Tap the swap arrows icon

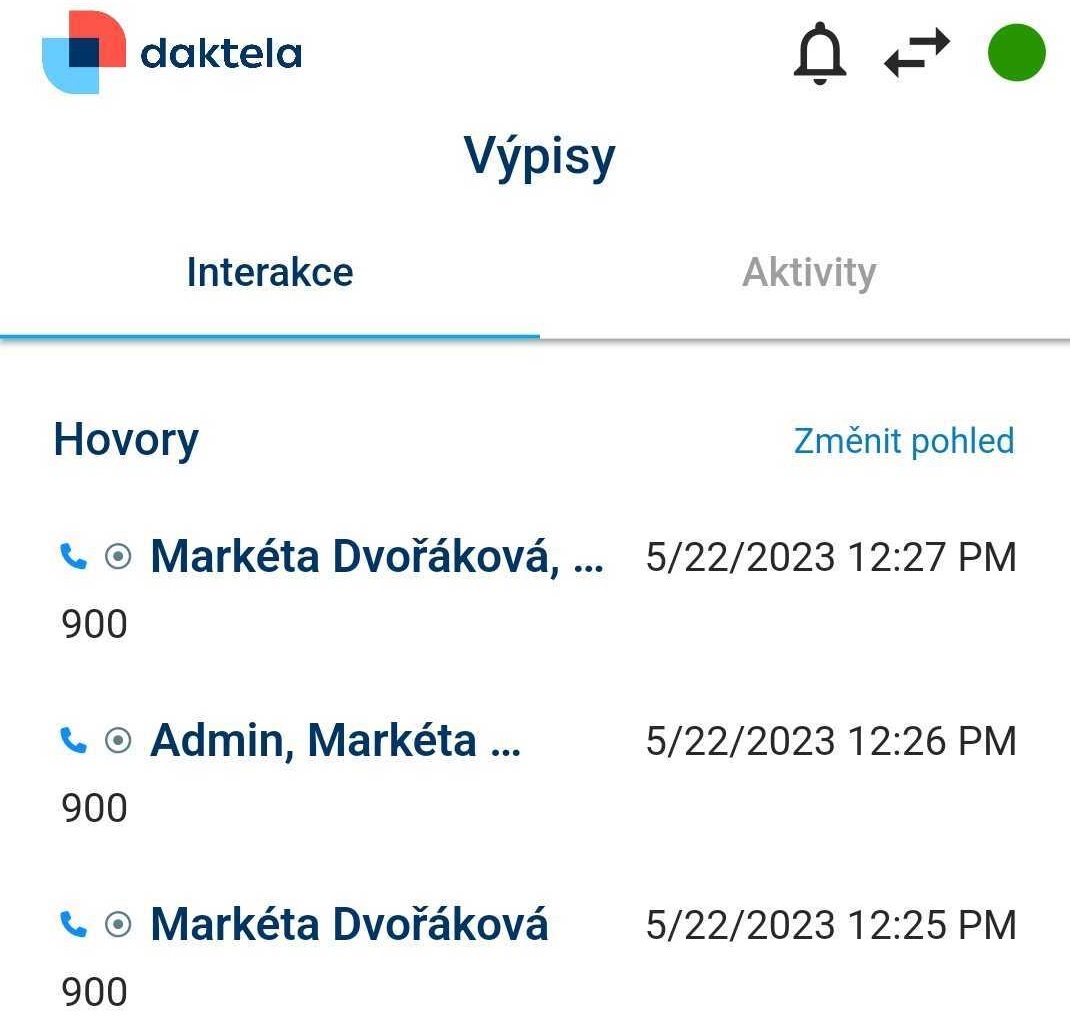[917, 53]
